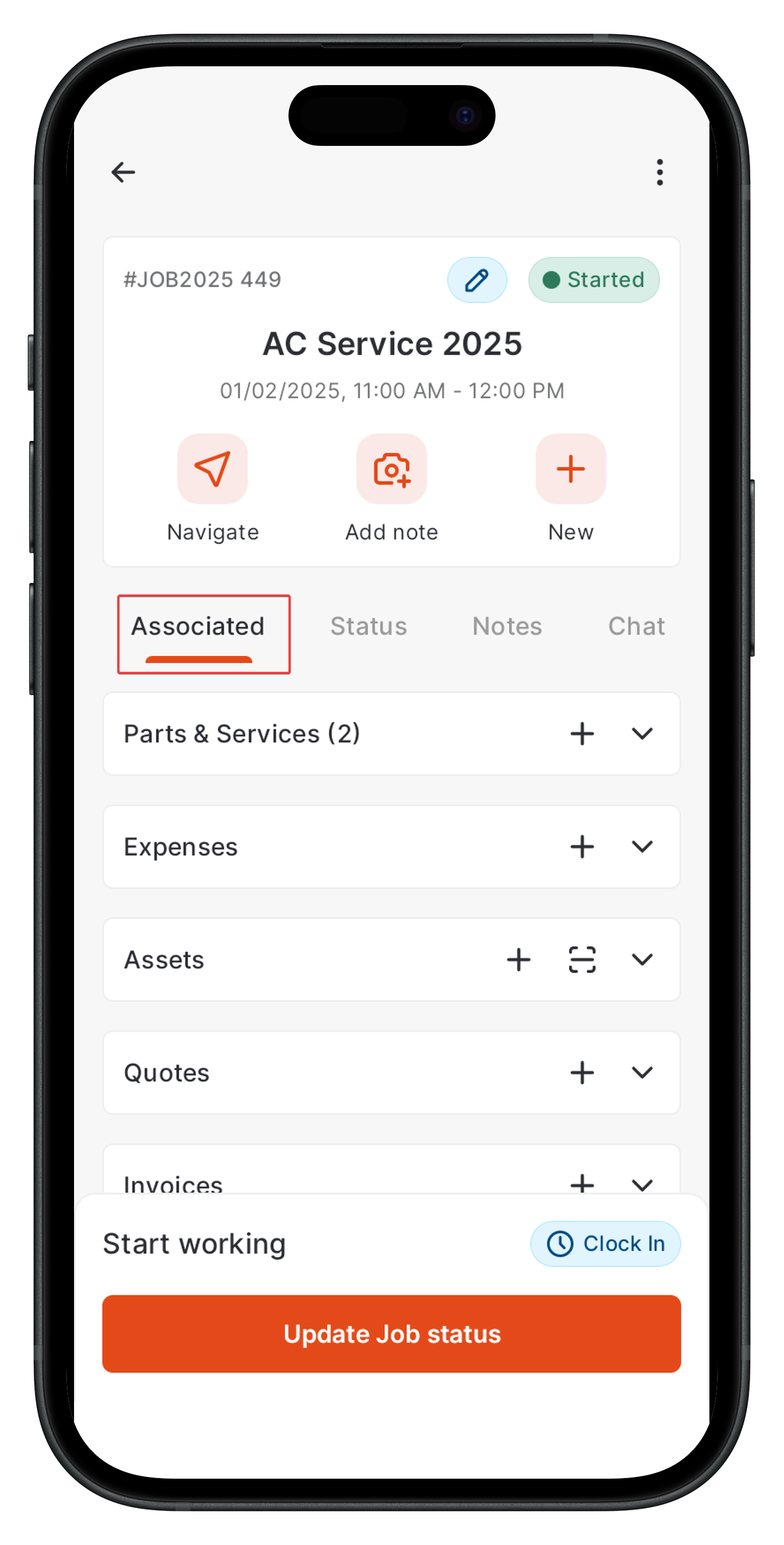Add a new quote
The width and height of the screenshot is (784, 1545).
(x=581, y=1073)
